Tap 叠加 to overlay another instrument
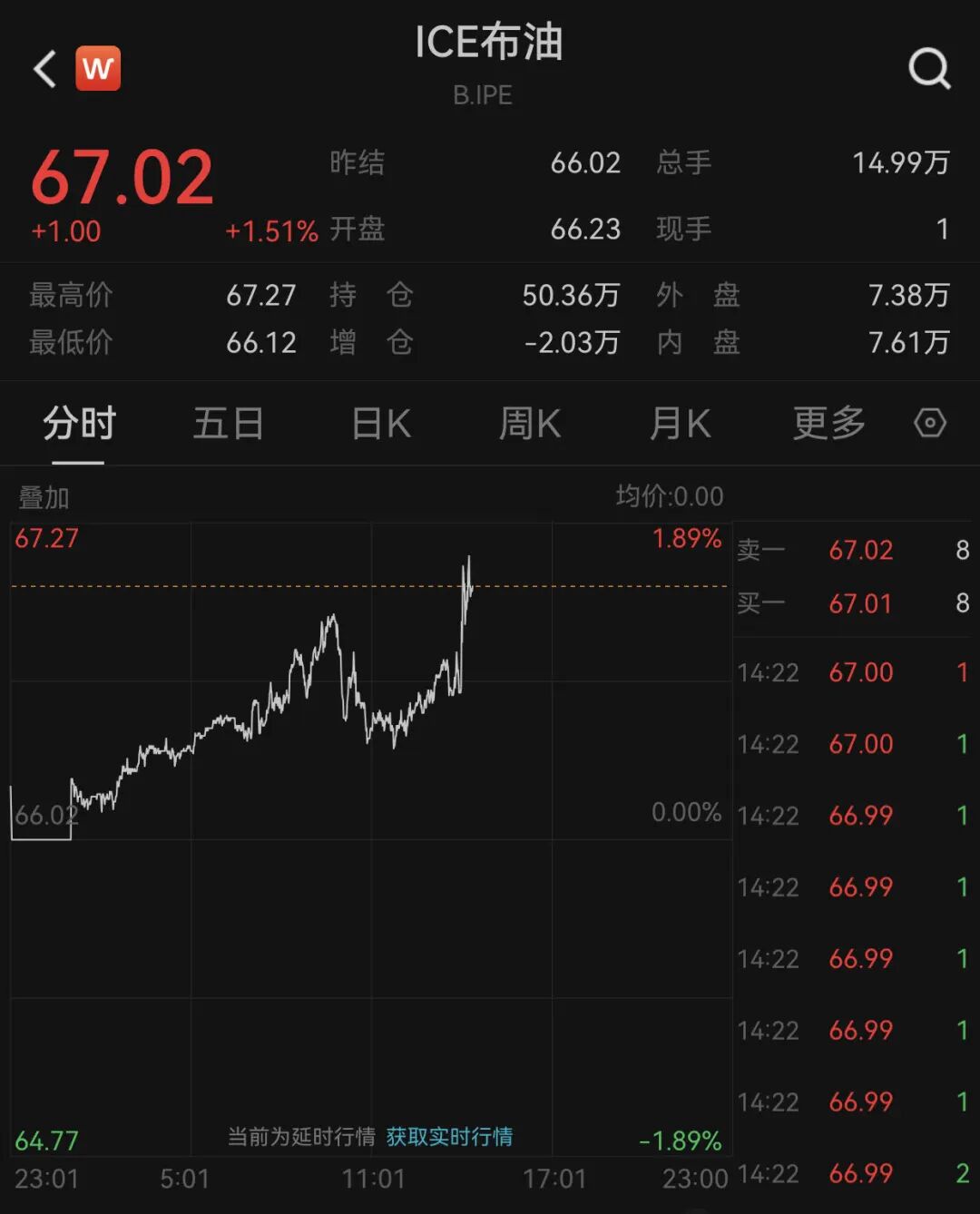This screenshot has height=1214, width=980. pos(44,497)
